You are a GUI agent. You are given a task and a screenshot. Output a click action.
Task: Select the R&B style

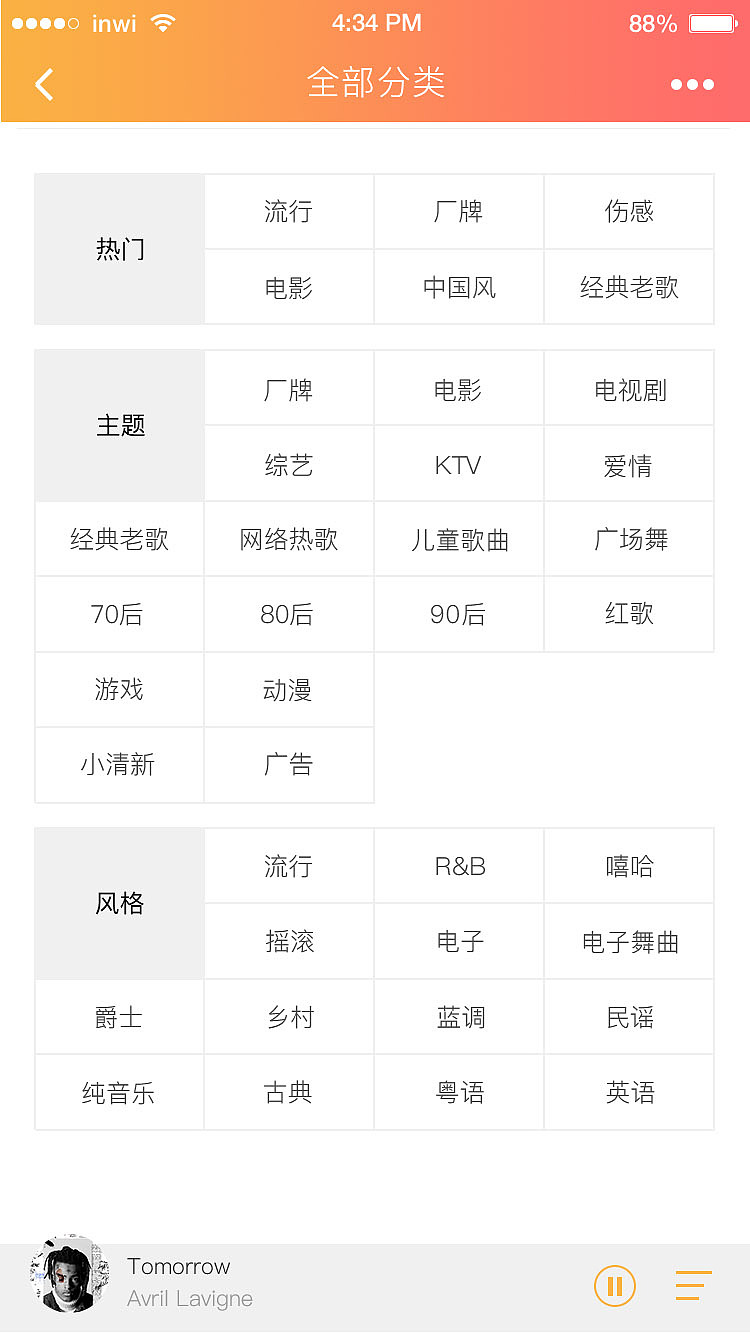[458, 866]
